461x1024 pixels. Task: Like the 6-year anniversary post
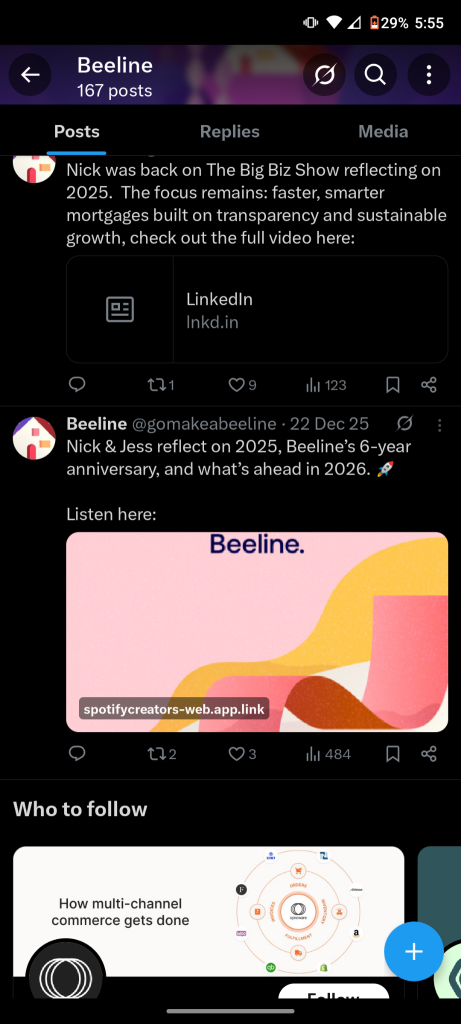(x=242, y=754)
